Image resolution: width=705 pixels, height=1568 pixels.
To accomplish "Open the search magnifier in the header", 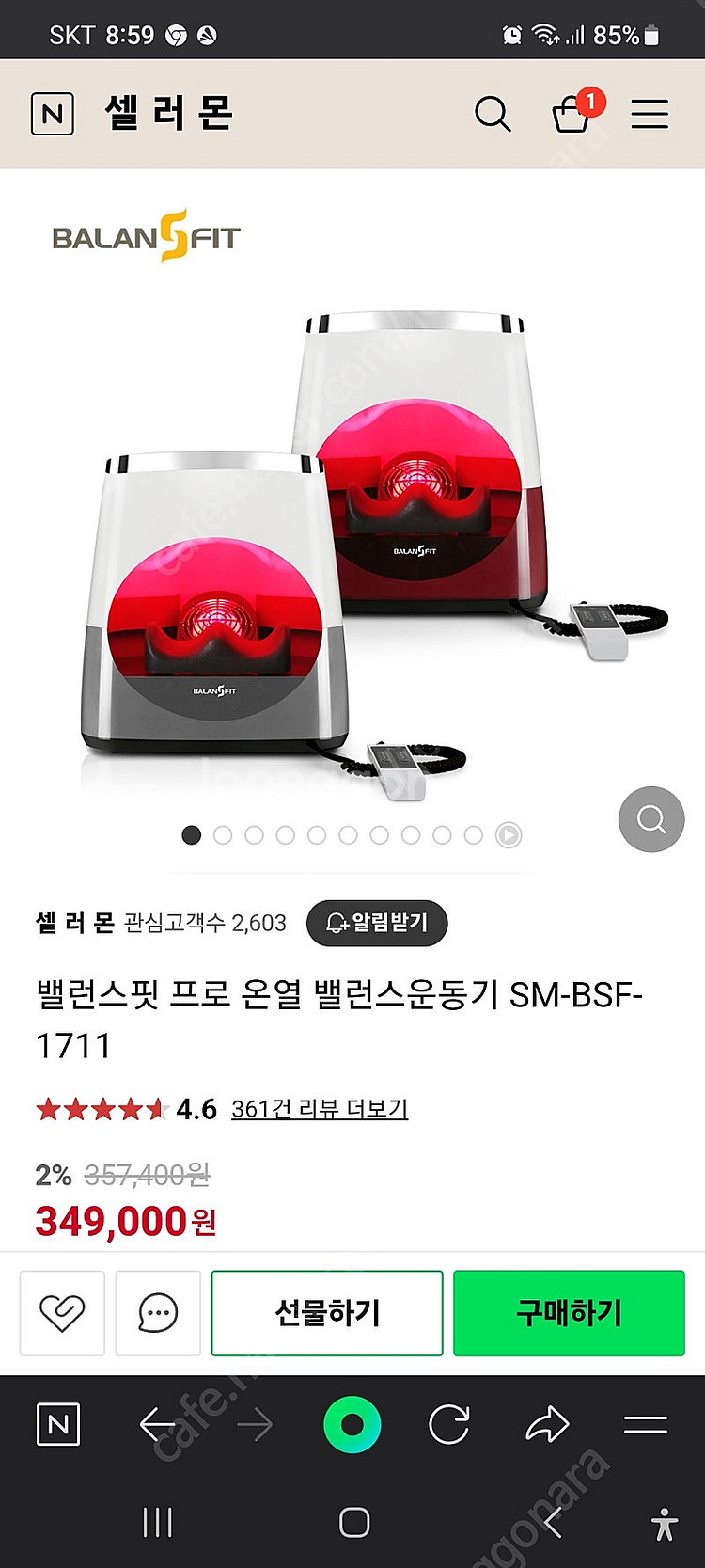I will click(x=493, y=115).
